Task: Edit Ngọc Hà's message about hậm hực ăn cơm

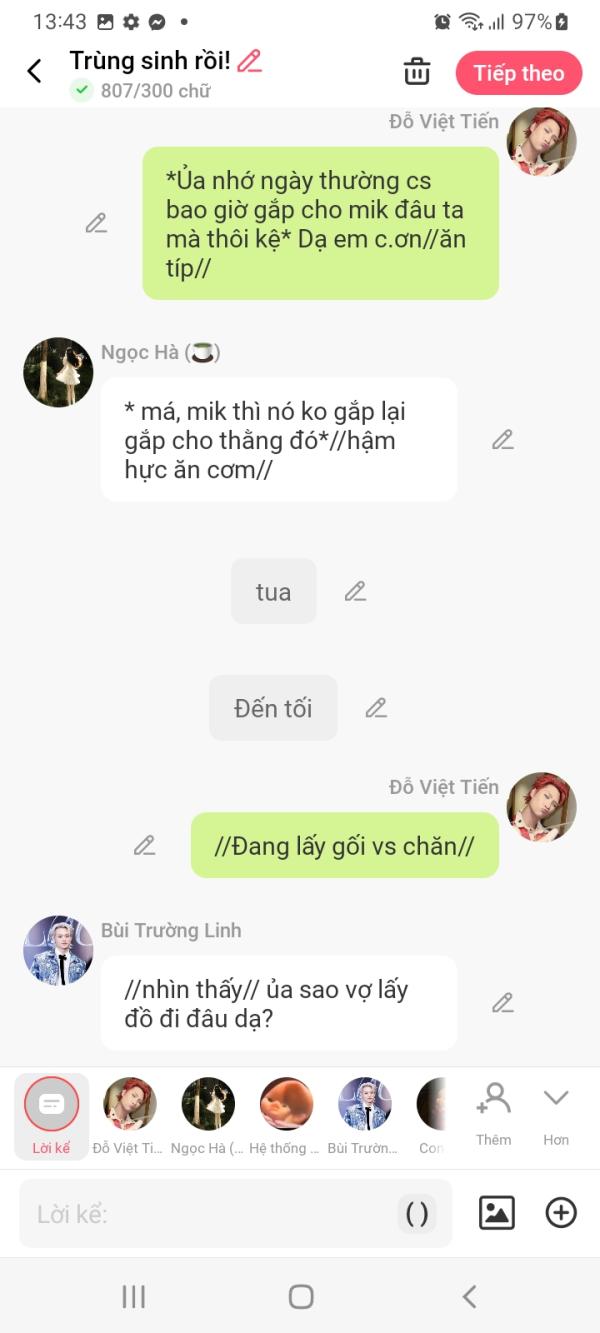Action: point(503,439)
